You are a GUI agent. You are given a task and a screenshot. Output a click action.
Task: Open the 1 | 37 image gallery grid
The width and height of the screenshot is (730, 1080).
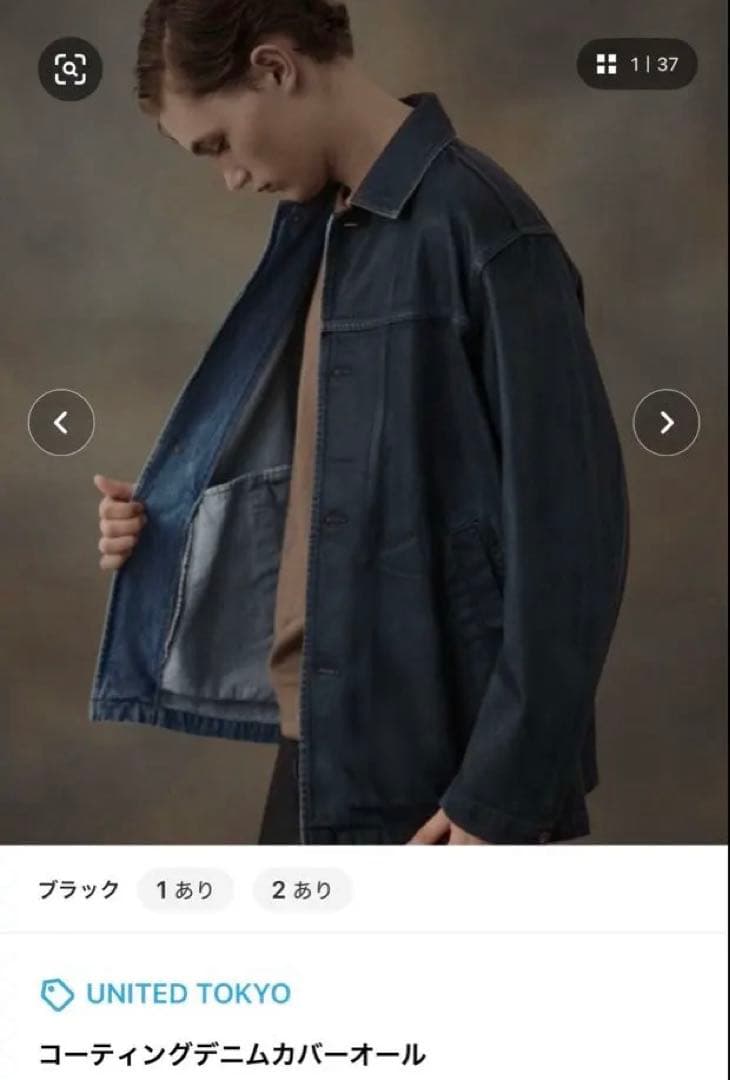637,65
